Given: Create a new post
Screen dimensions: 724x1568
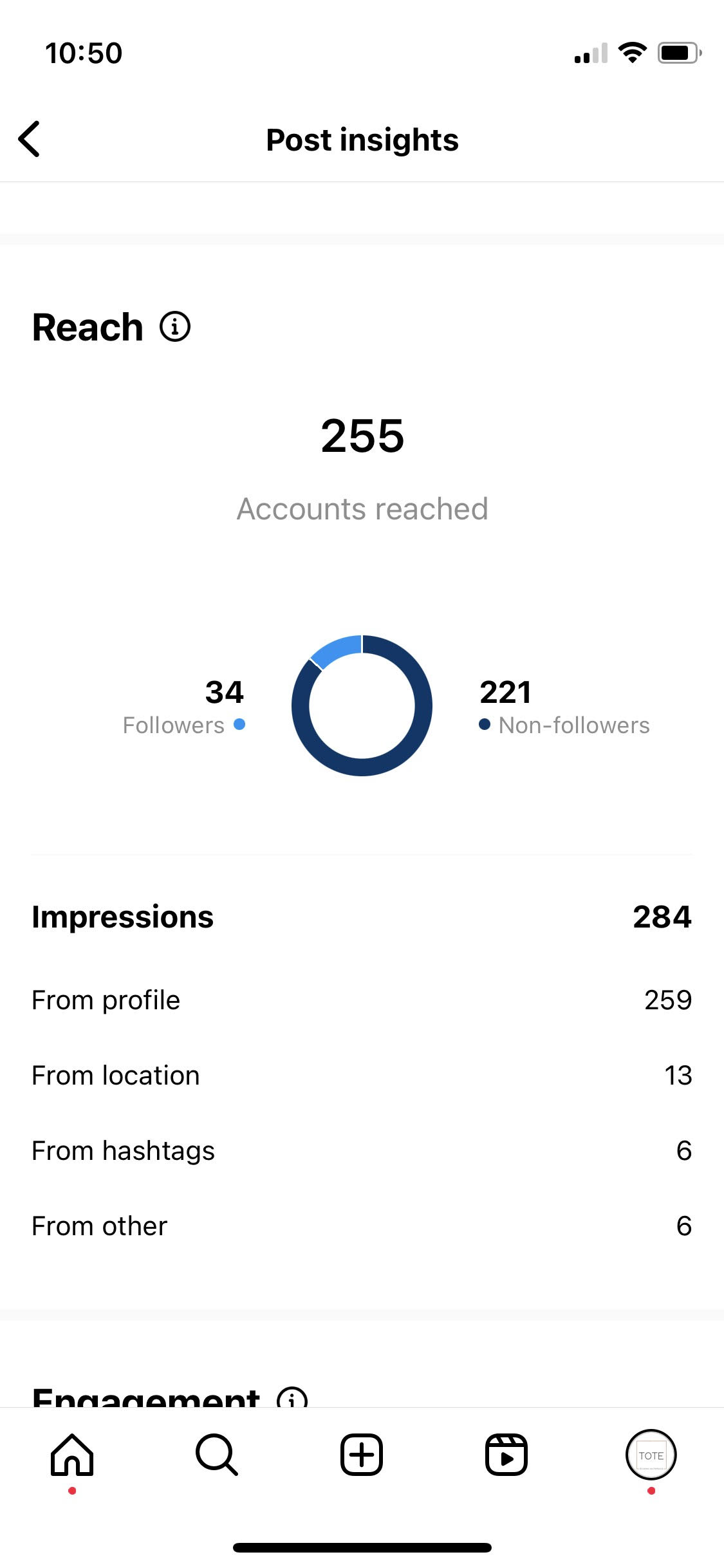Looking at the screenshot, I should (362, 1455).
